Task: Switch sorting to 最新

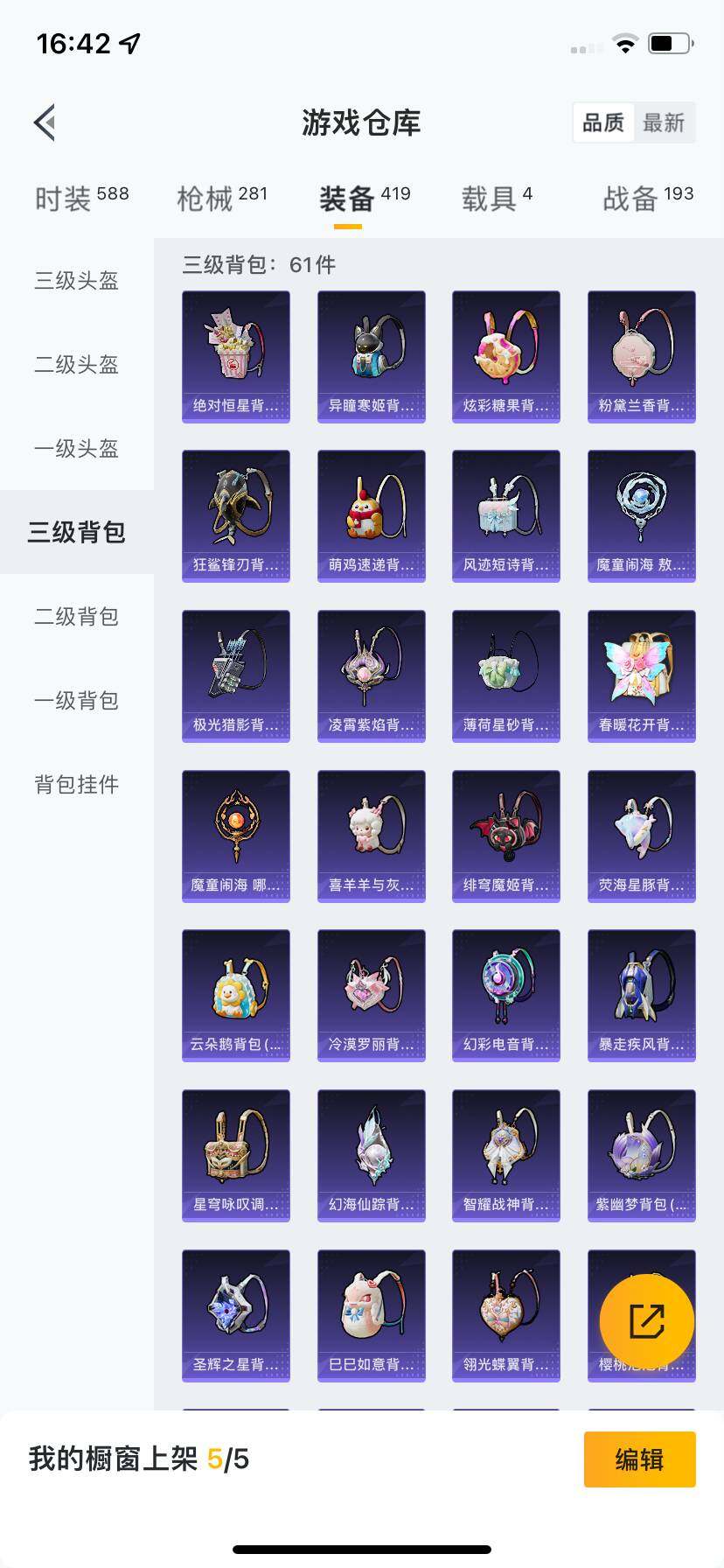Action: click(x=665, y=122)
